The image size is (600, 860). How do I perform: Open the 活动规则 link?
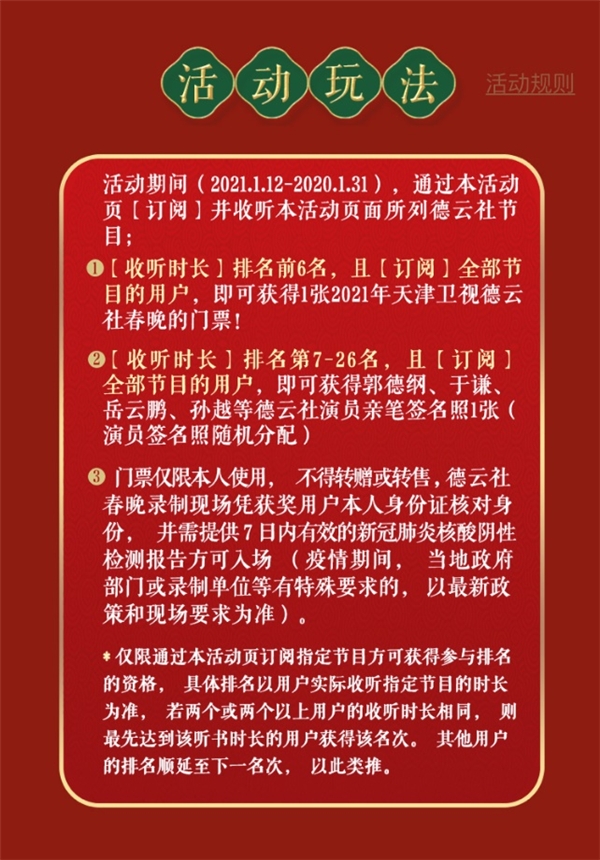(x=530, y=85)
